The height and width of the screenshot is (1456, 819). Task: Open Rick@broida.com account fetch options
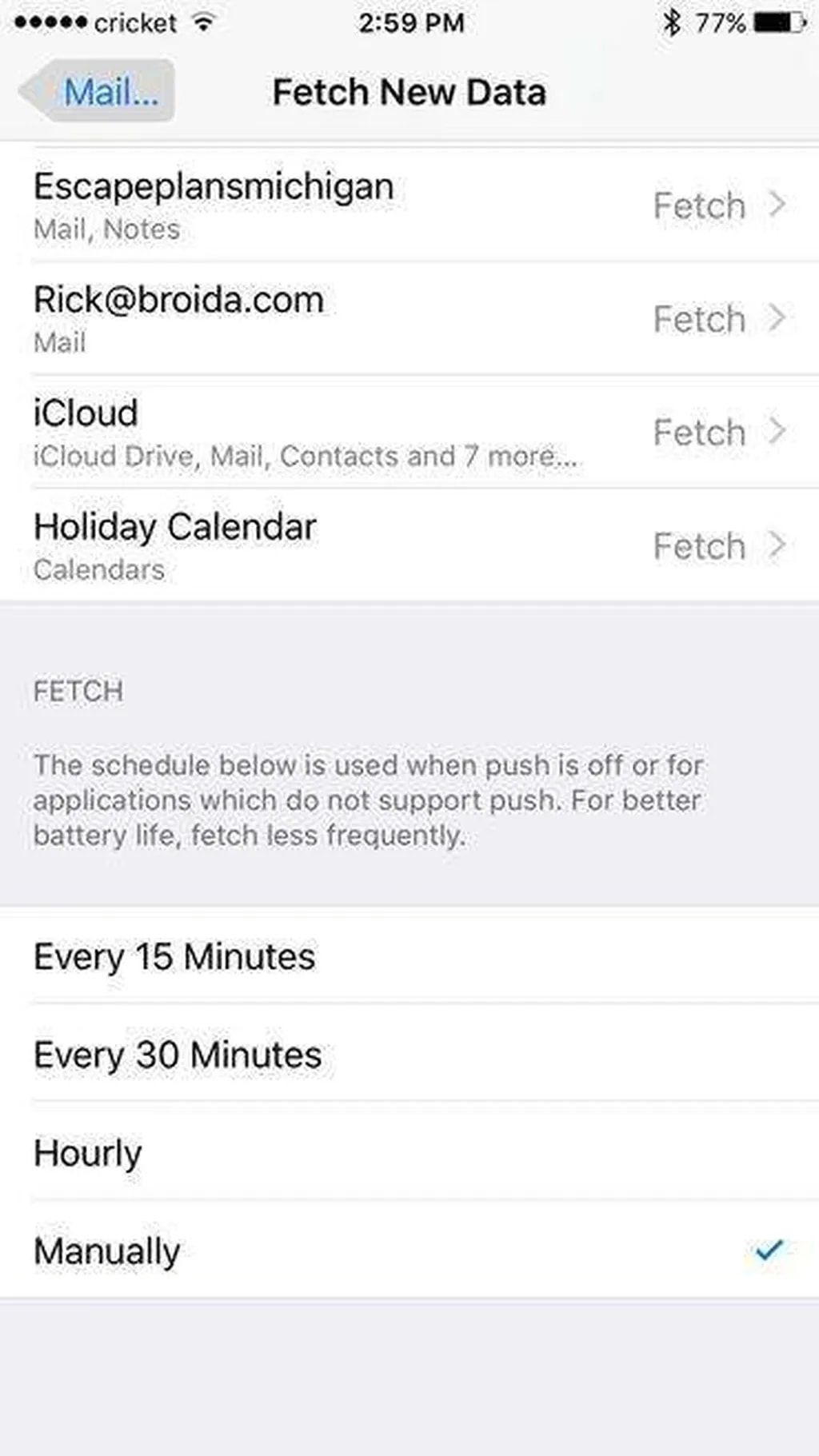click(x=408, y=318)
